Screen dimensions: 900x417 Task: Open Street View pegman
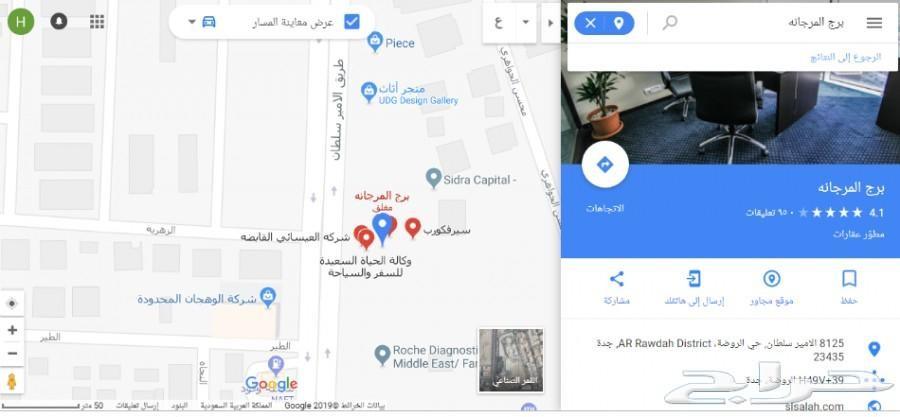coord(12,381)
